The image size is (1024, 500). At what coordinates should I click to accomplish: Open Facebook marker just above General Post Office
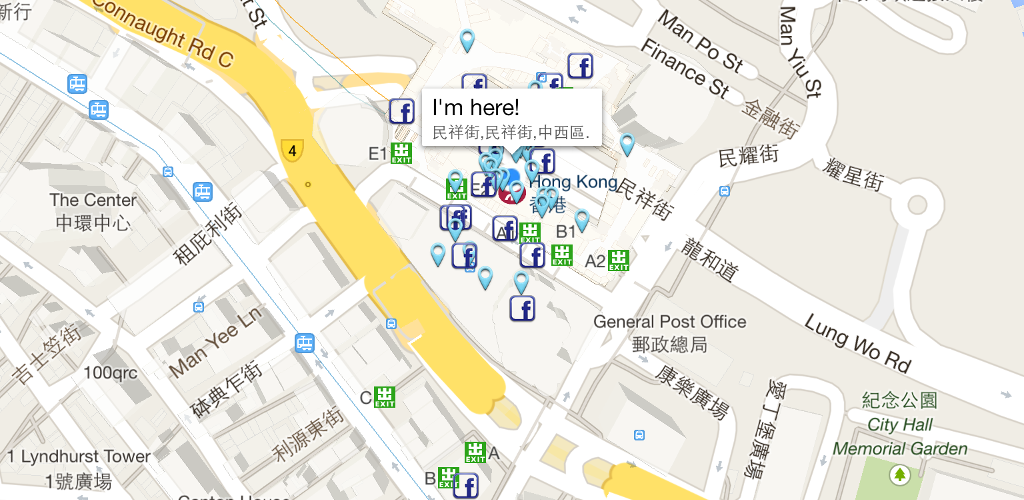click(x=522, y=309)
